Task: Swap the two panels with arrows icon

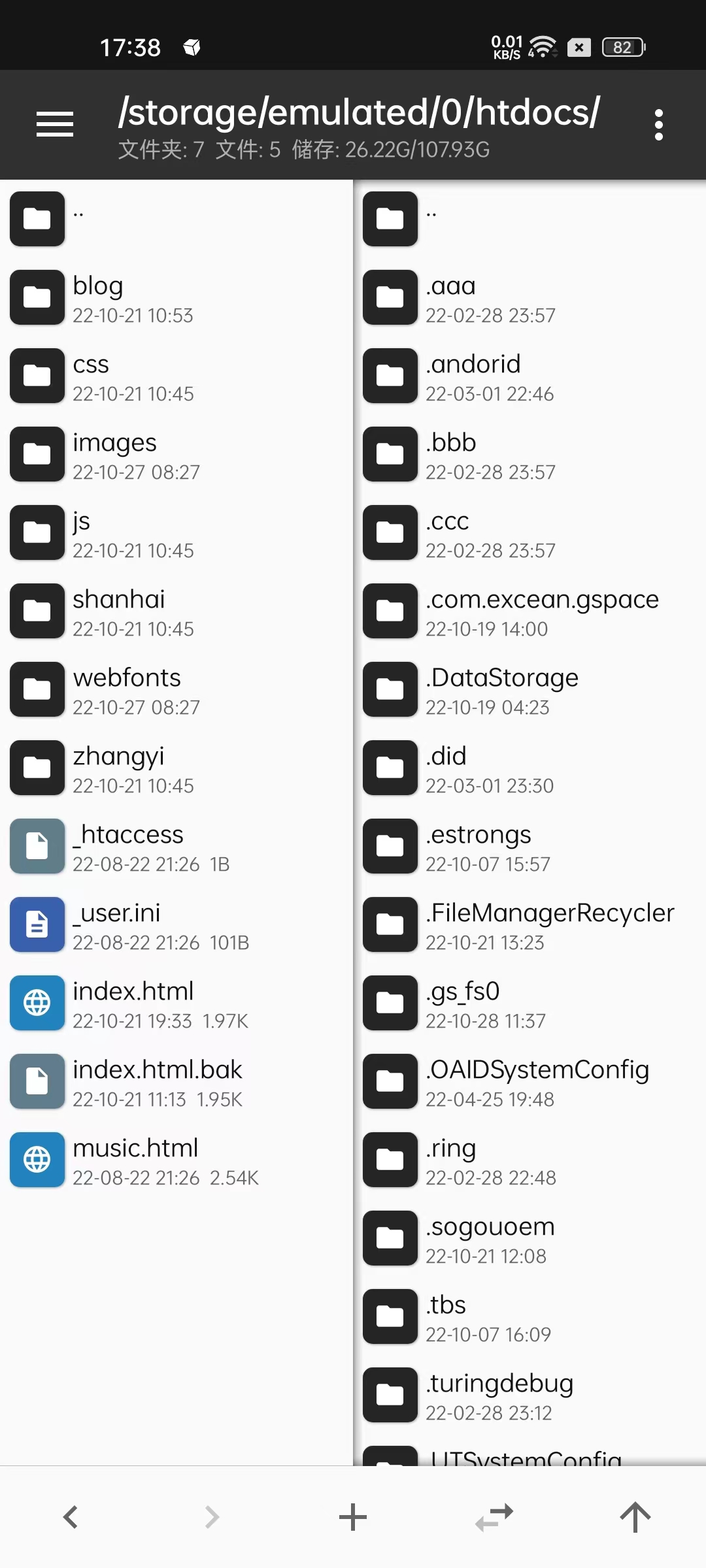Action: click(x=494, y=1517)
